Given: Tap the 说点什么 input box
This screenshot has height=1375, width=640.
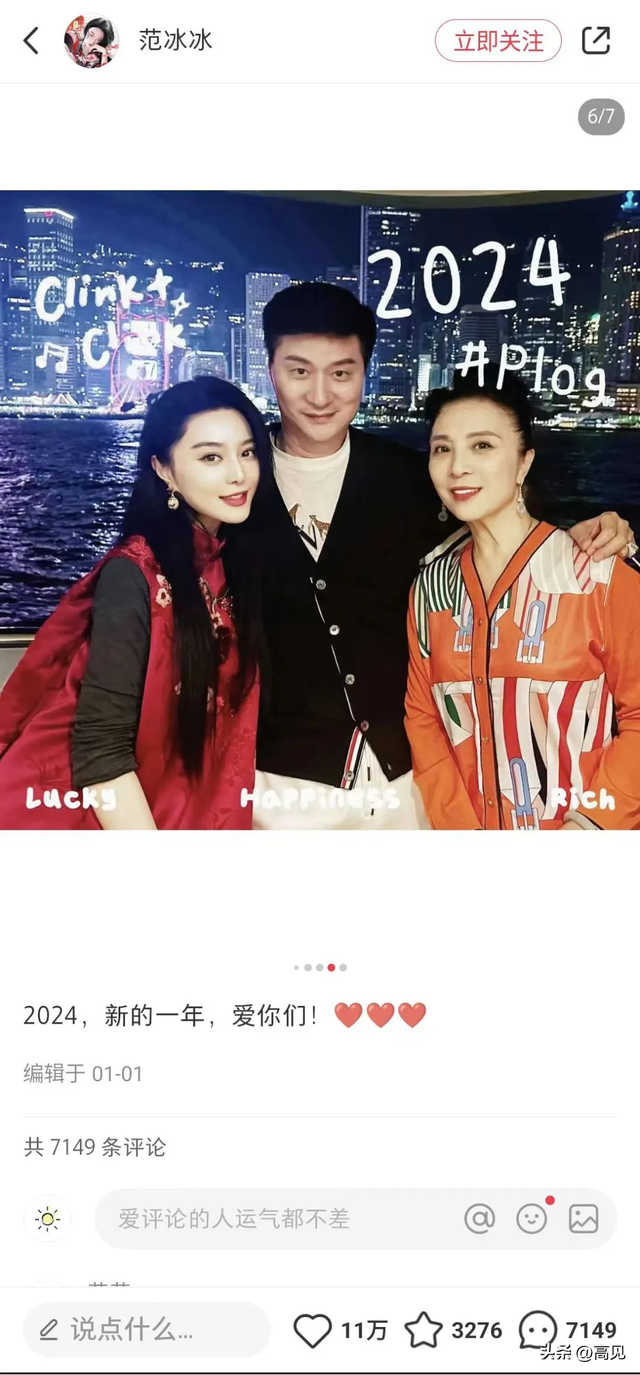Looking at the screenshot, I should 146,1329.
